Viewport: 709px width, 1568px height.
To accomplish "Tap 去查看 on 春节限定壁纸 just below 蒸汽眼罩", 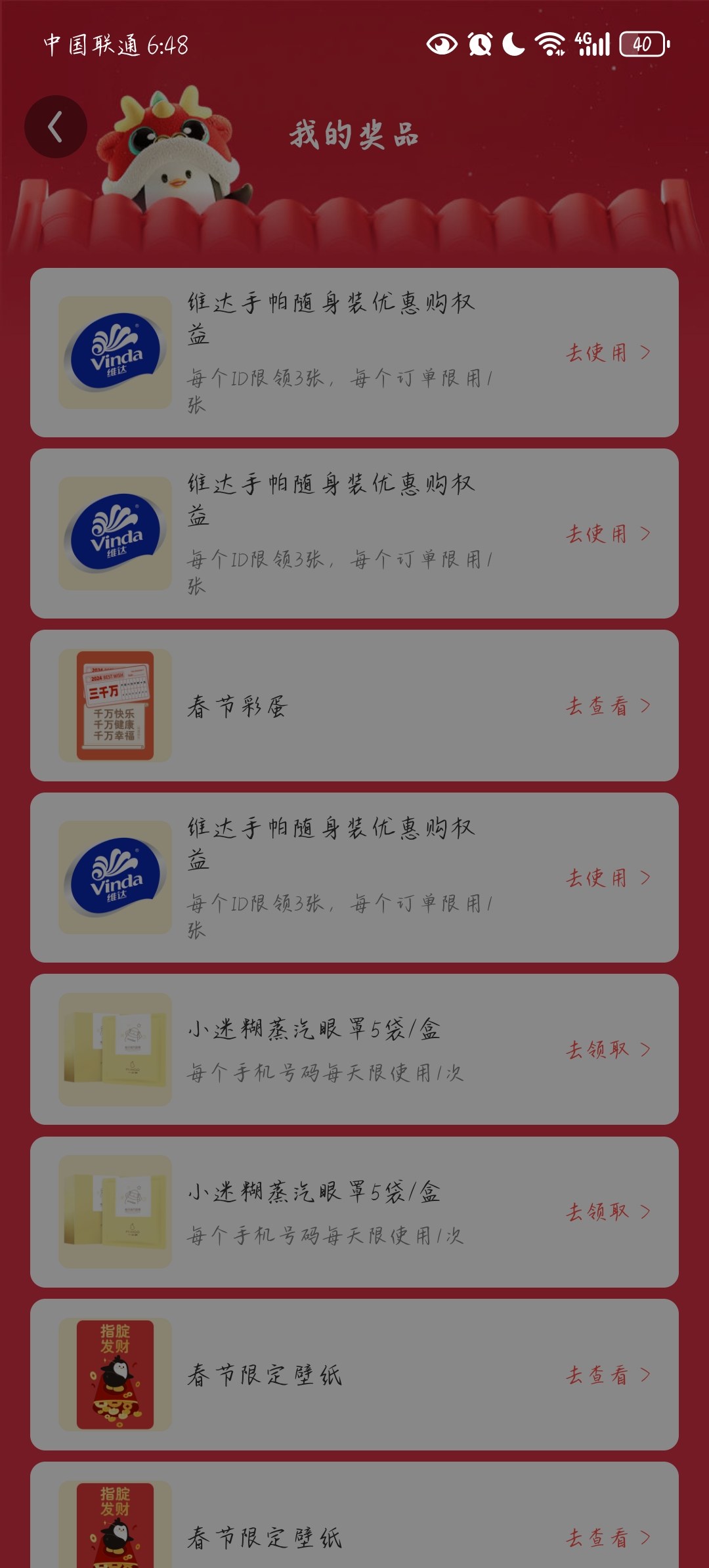I will [x=608, y=1374].
